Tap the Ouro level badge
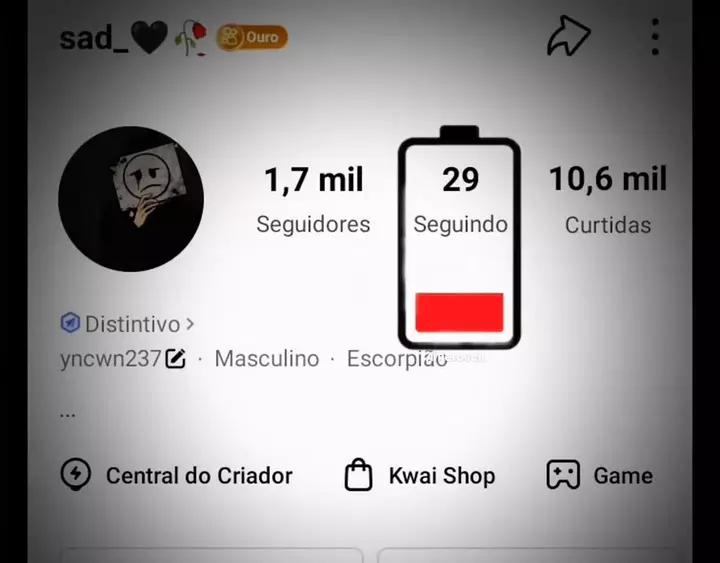The image size is (720, 563). [252, 38]
